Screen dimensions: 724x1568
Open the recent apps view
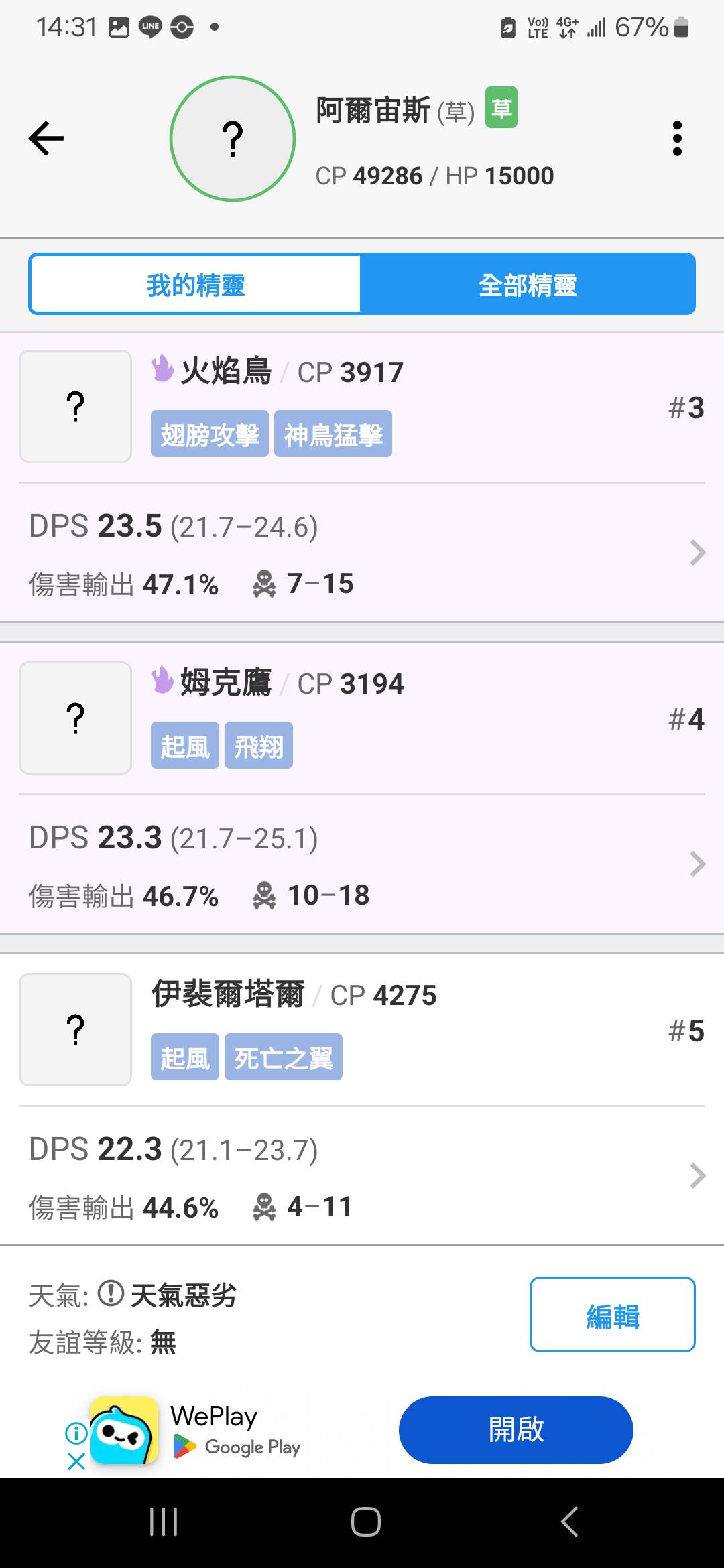(x=164, y=1521)
